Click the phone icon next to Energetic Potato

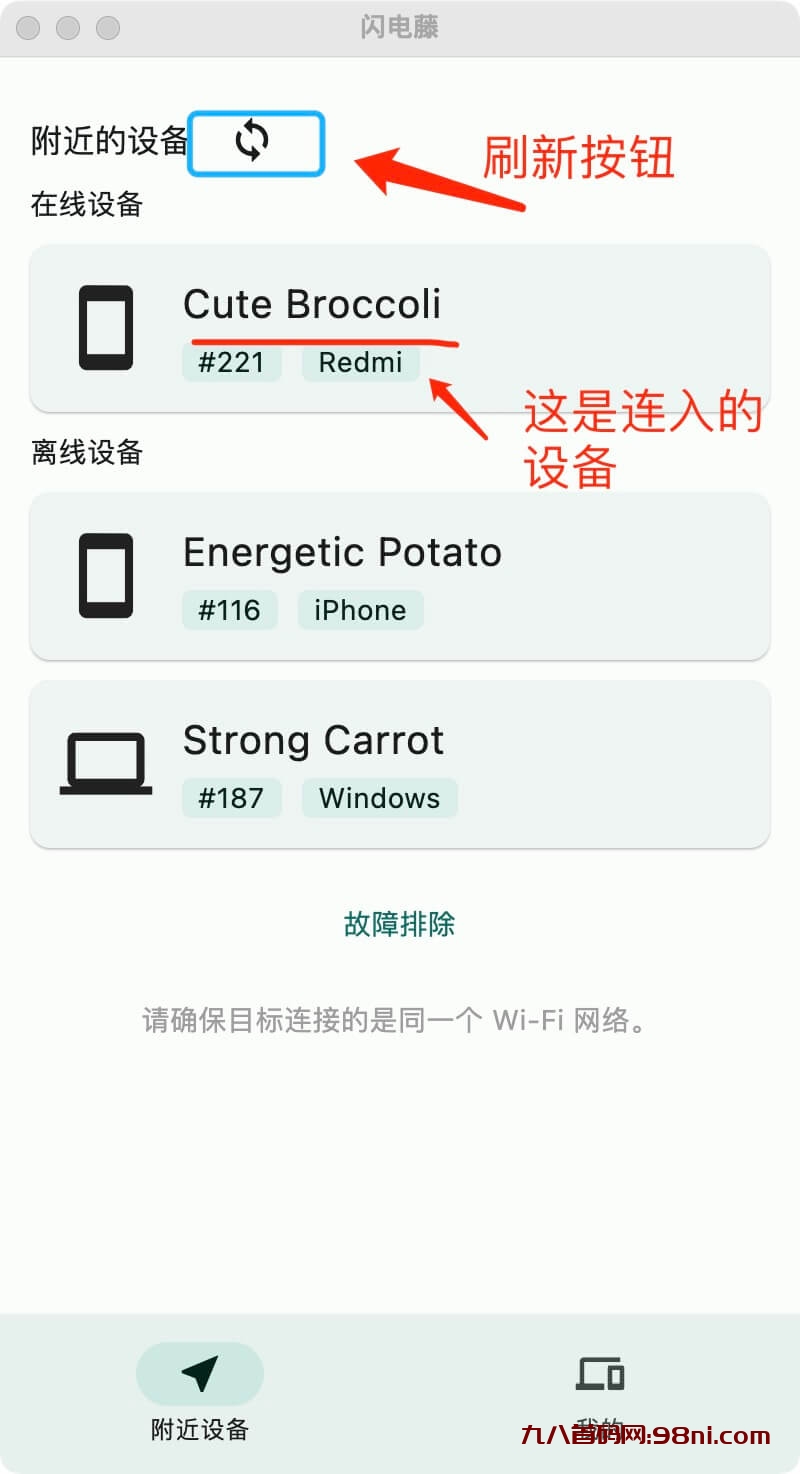point(106,576)
